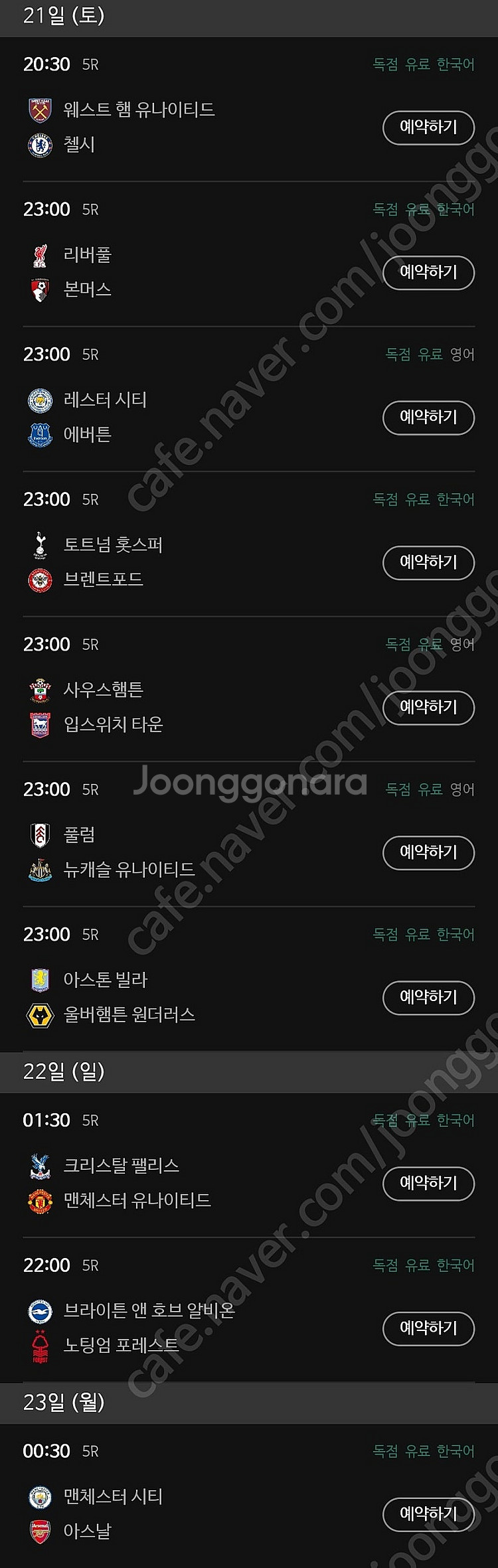Tap 예약하기 for 풀럼 vs 뉴캐슬 유나이티드
The width and height of the screenshot is (498, 1568).
coord(428,852)
